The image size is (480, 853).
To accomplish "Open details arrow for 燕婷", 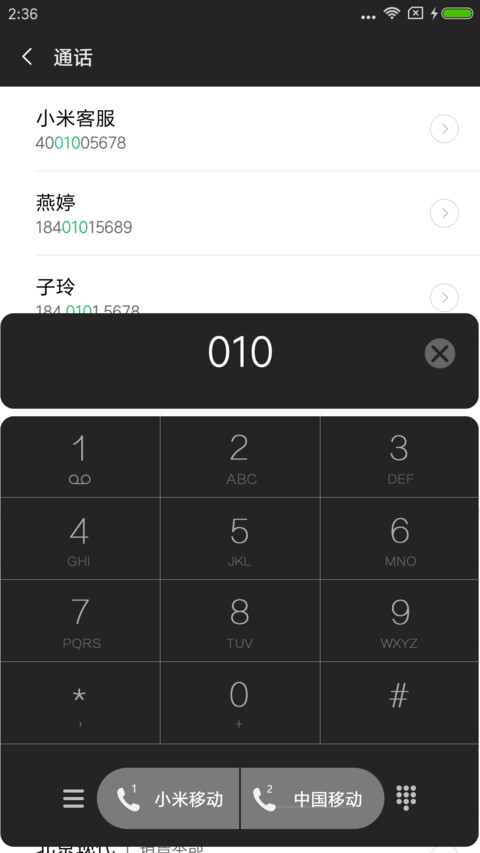I will point(444,213).
